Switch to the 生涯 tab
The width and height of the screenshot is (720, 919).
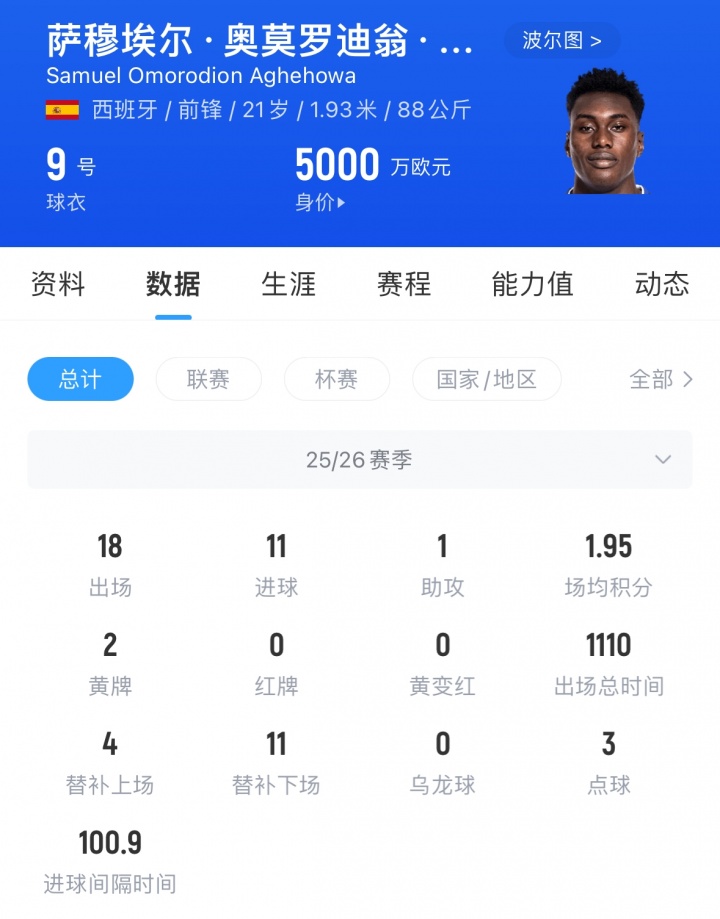[288, 284]
